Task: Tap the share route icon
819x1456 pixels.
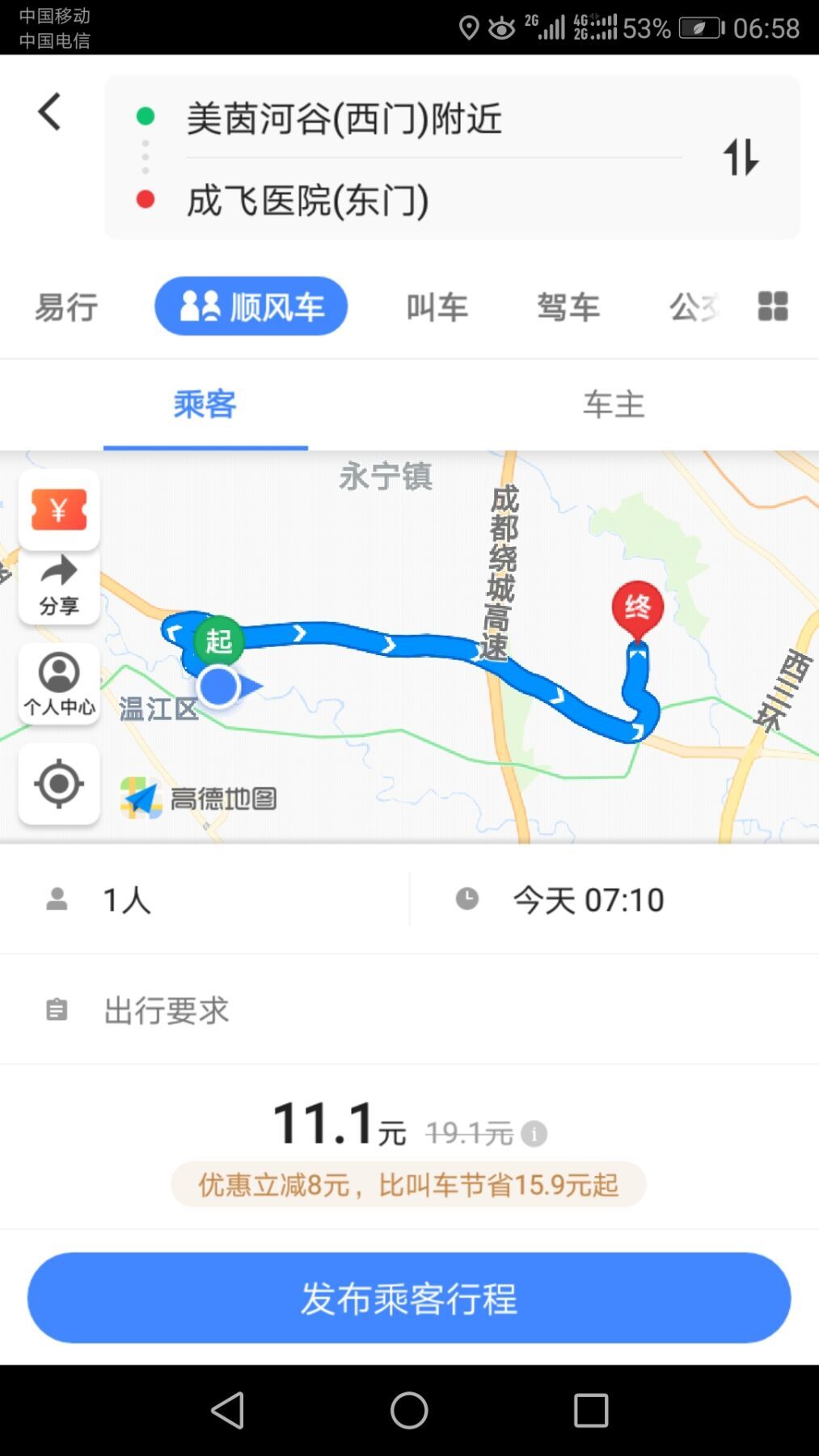Action: coord(57,584)
